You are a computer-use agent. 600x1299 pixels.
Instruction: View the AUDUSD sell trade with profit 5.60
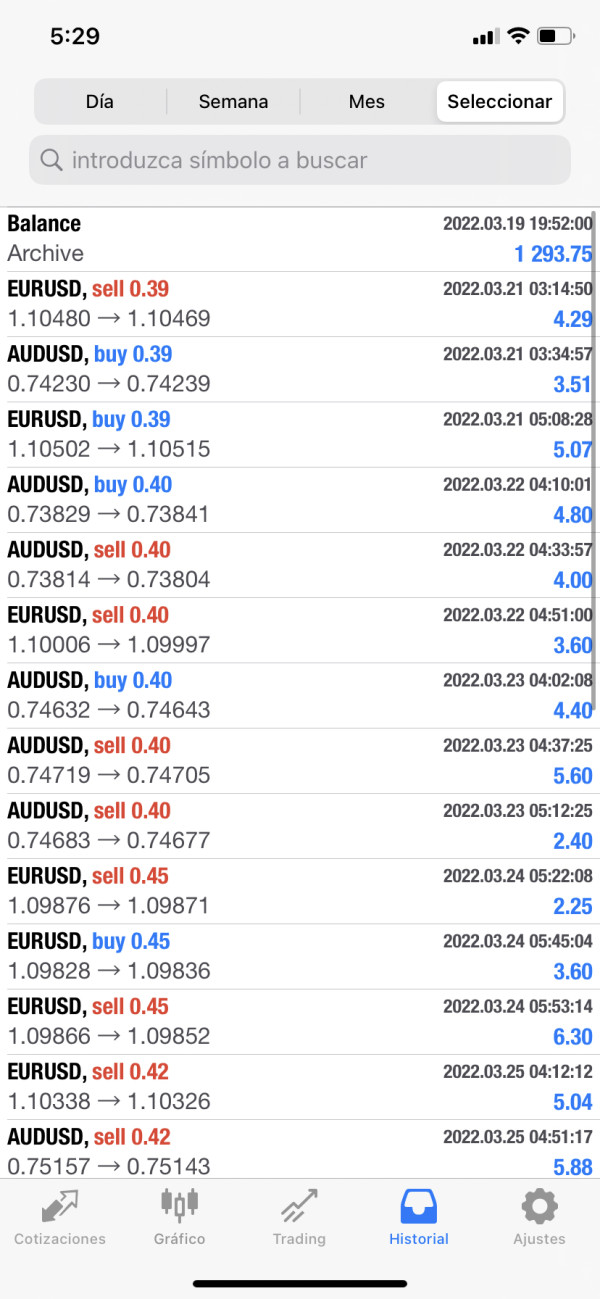(x=300, y=760)
